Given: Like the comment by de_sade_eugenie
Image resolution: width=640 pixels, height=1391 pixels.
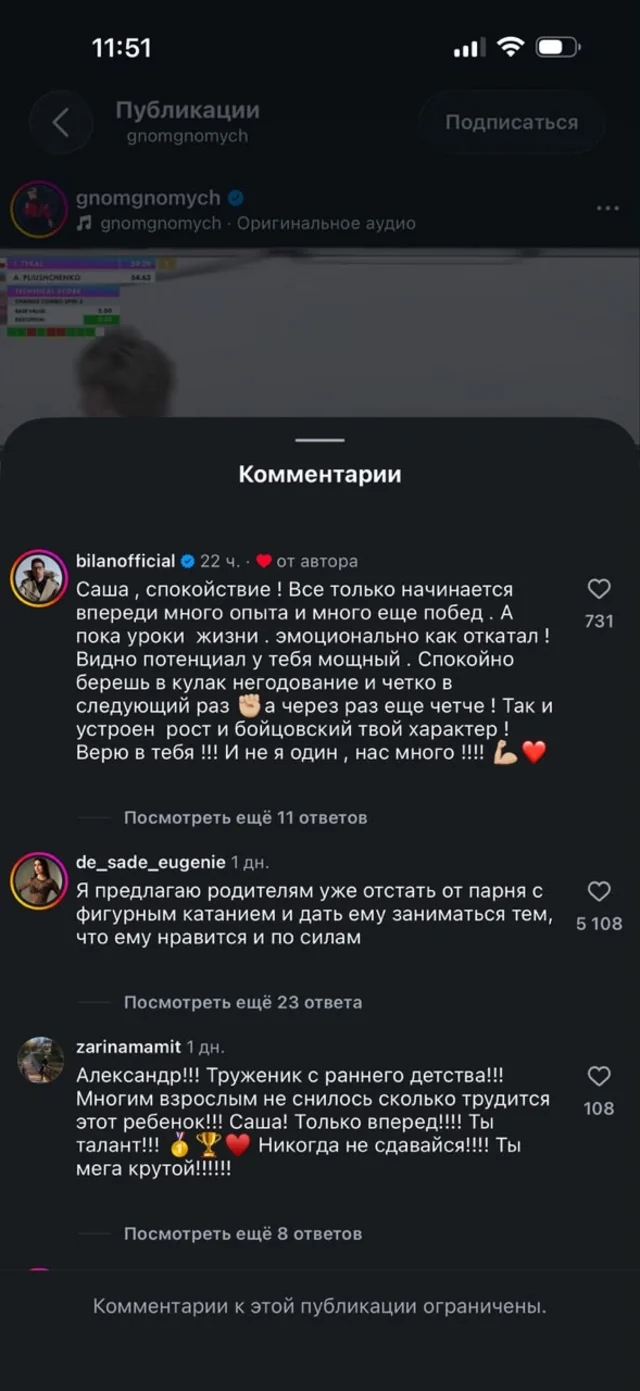Looking at the screenshot, I should (x=598, y=891).
